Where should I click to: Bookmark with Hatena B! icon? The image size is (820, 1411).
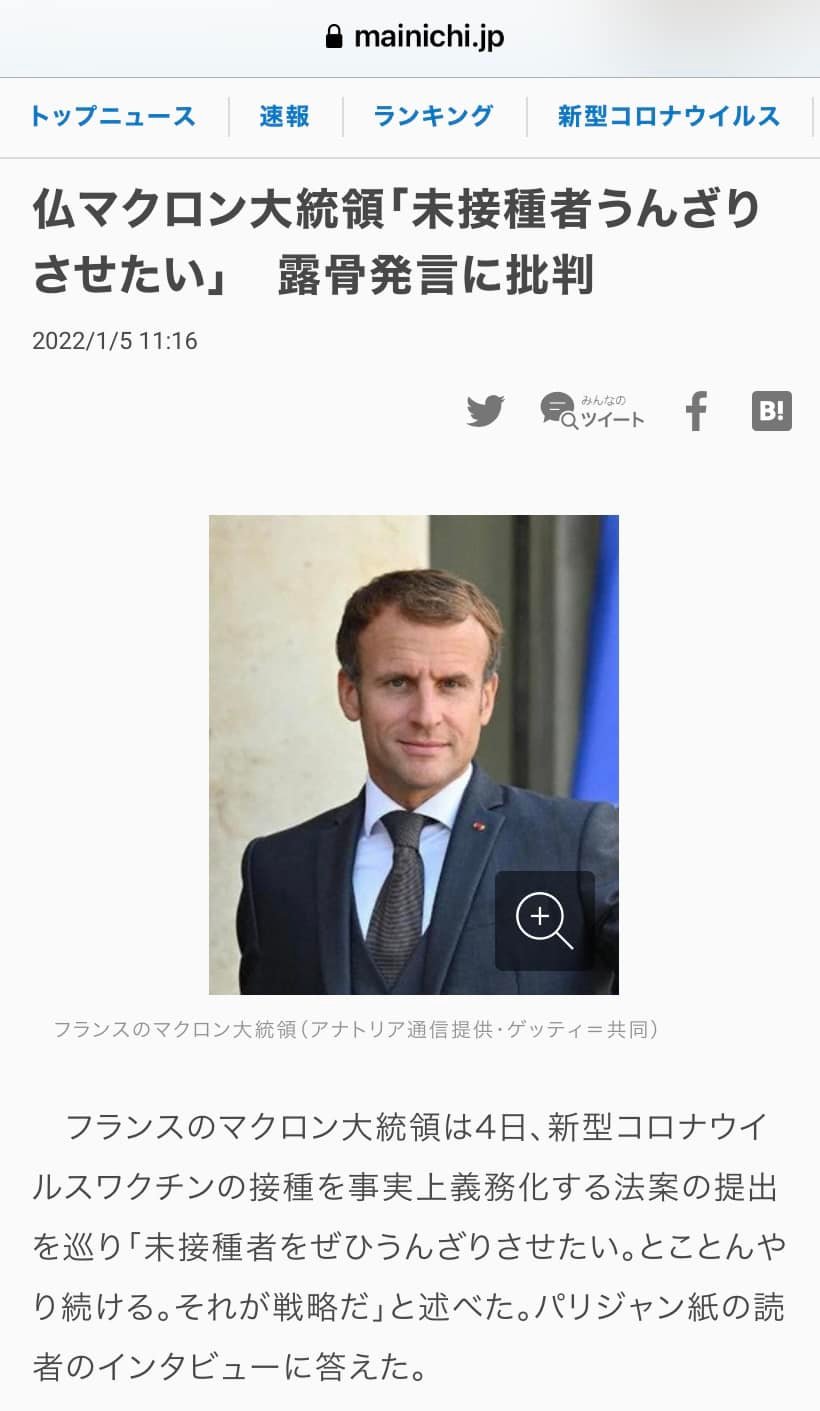click(x=771, y=411)
